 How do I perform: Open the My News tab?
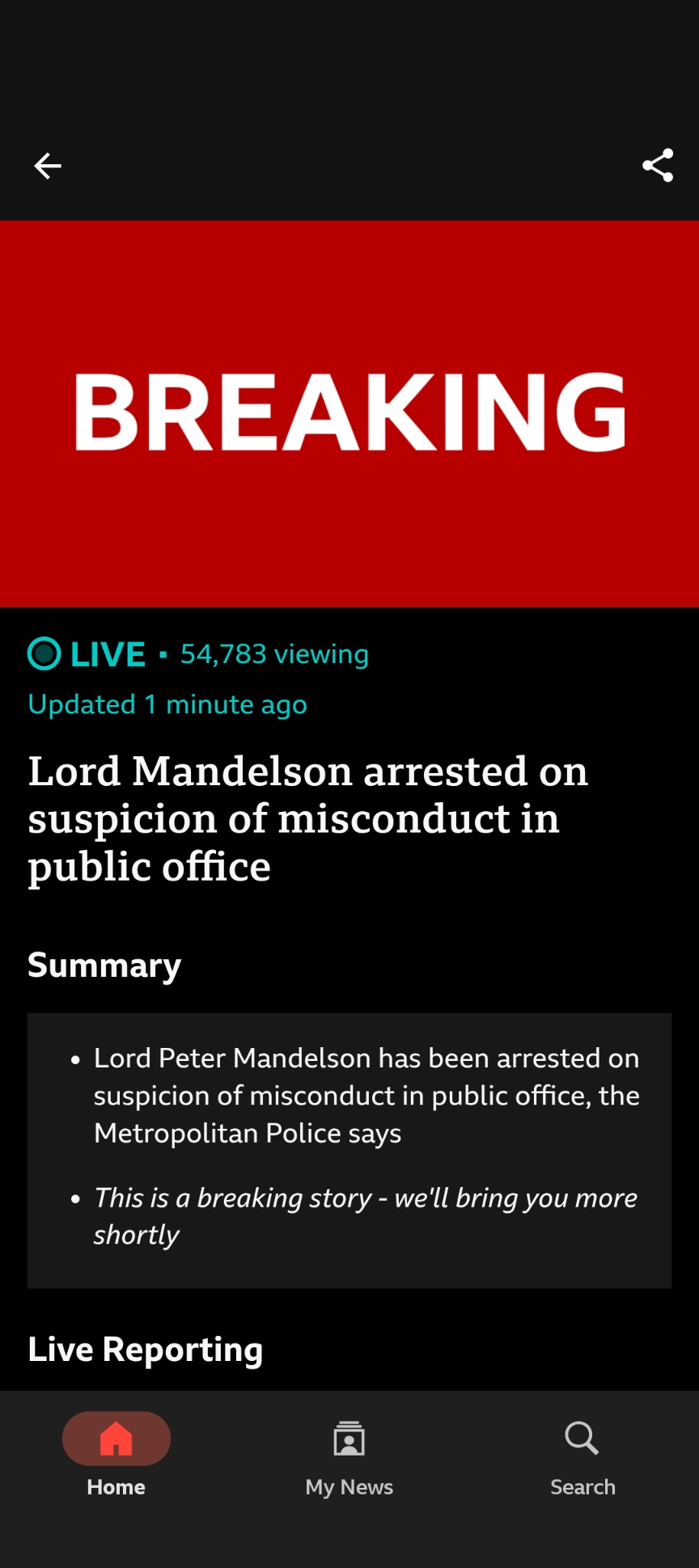[x=349, y=1455]
